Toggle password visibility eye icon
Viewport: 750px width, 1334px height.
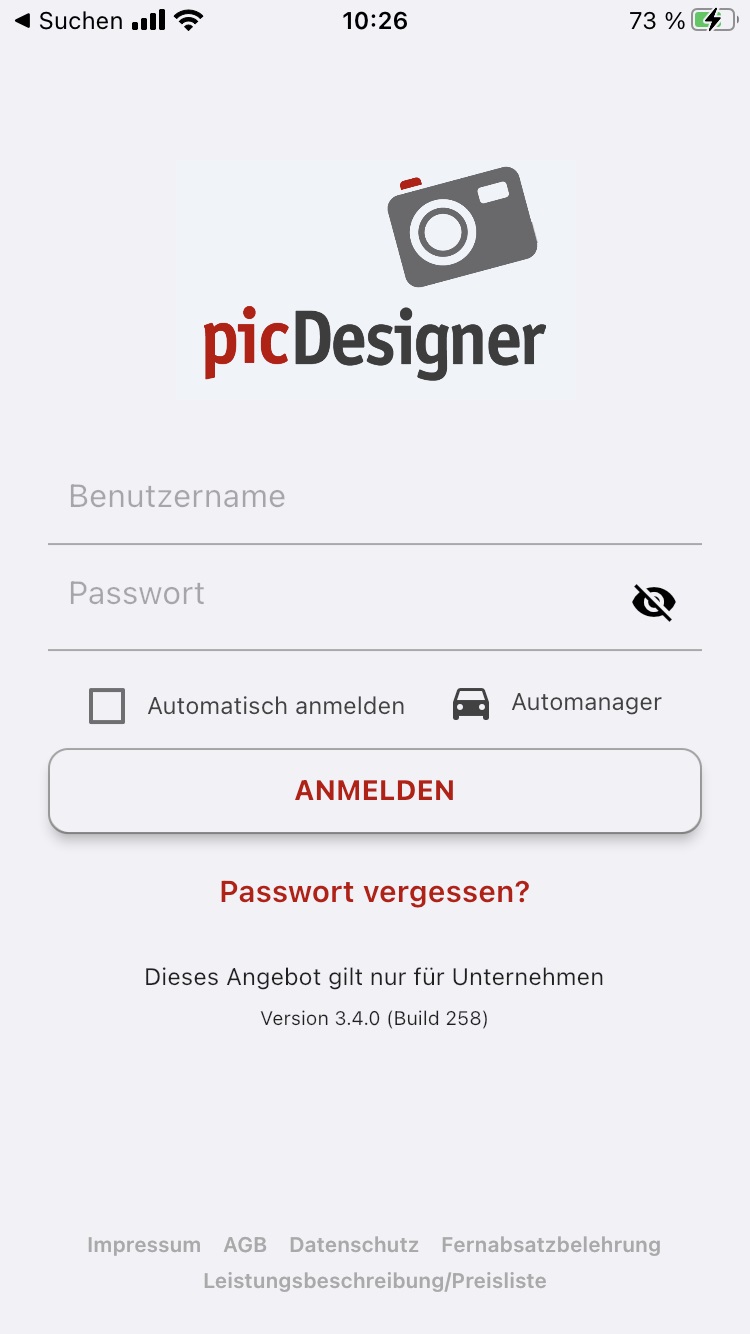[x=654, y=602]
